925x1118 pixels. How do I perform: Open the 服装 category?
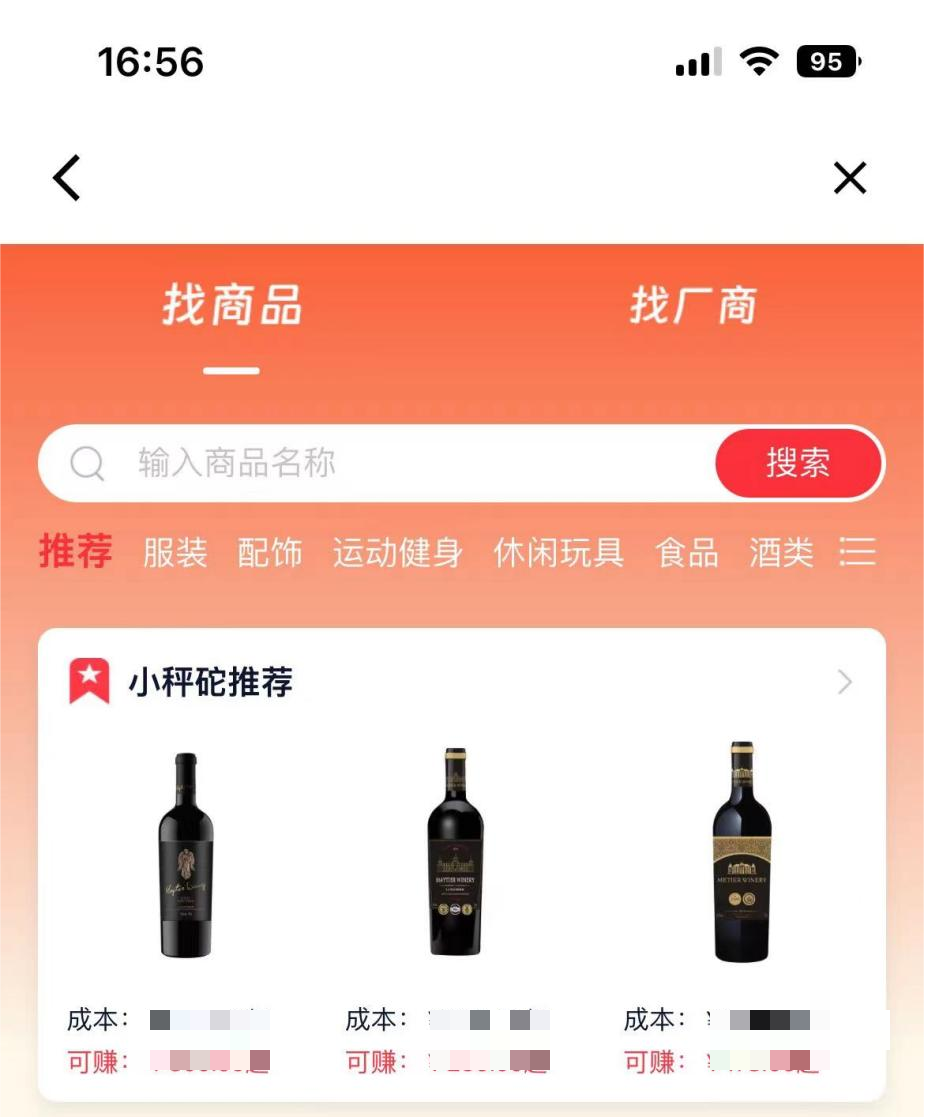[175, 553]
